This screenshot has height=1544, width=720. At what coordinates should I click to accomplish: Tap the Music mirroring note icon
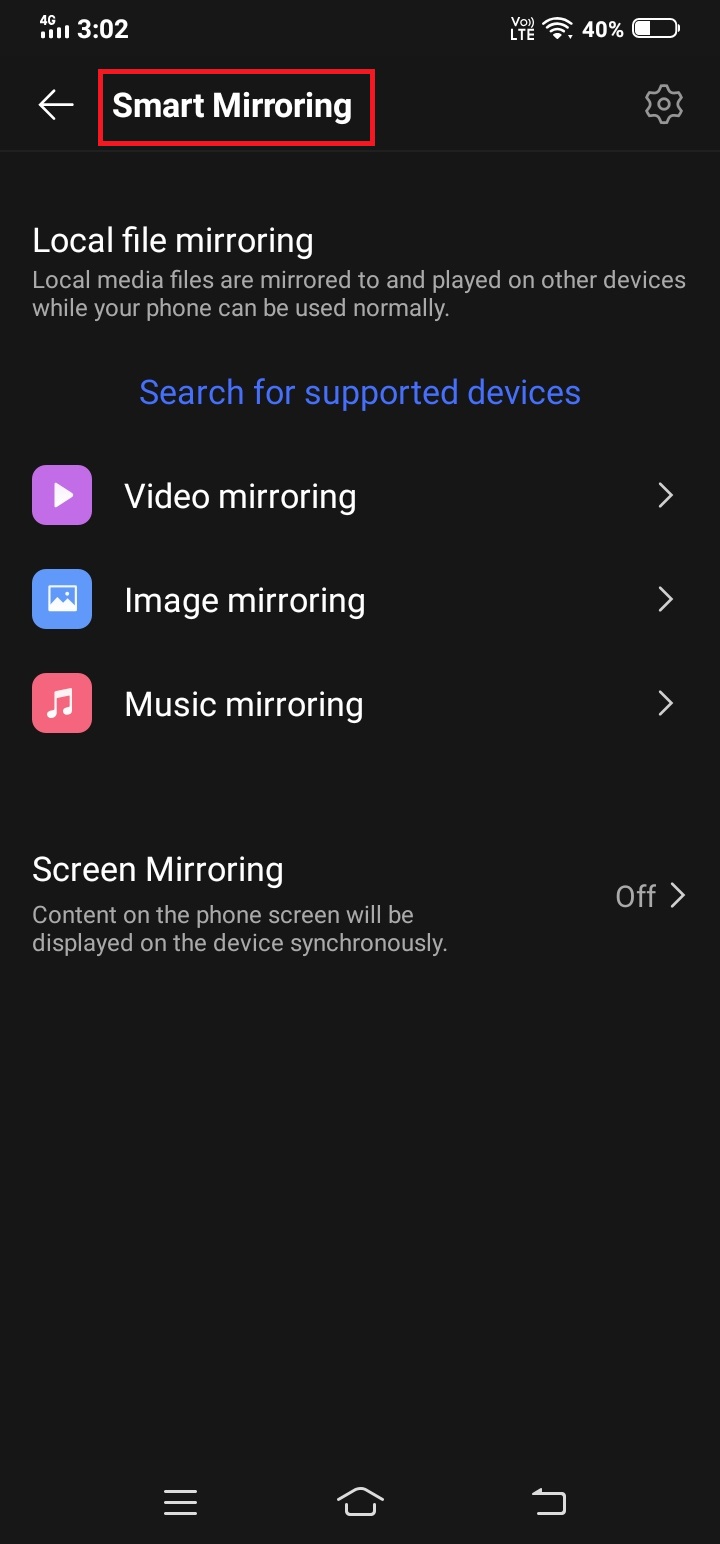coord(62,703)
